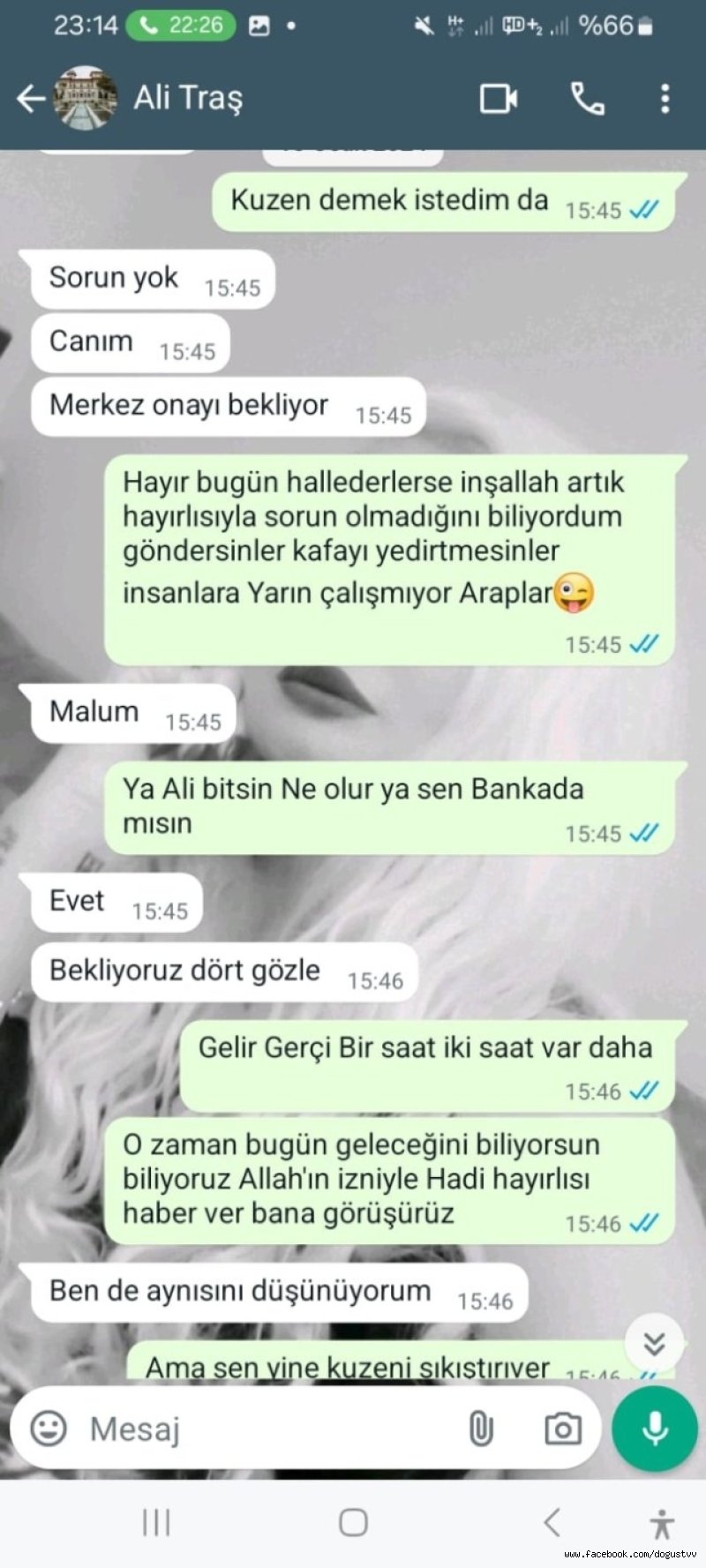Open Ali Traş profile picture
This screenshot has width=706, height=1568.
(x=85, y=98)
